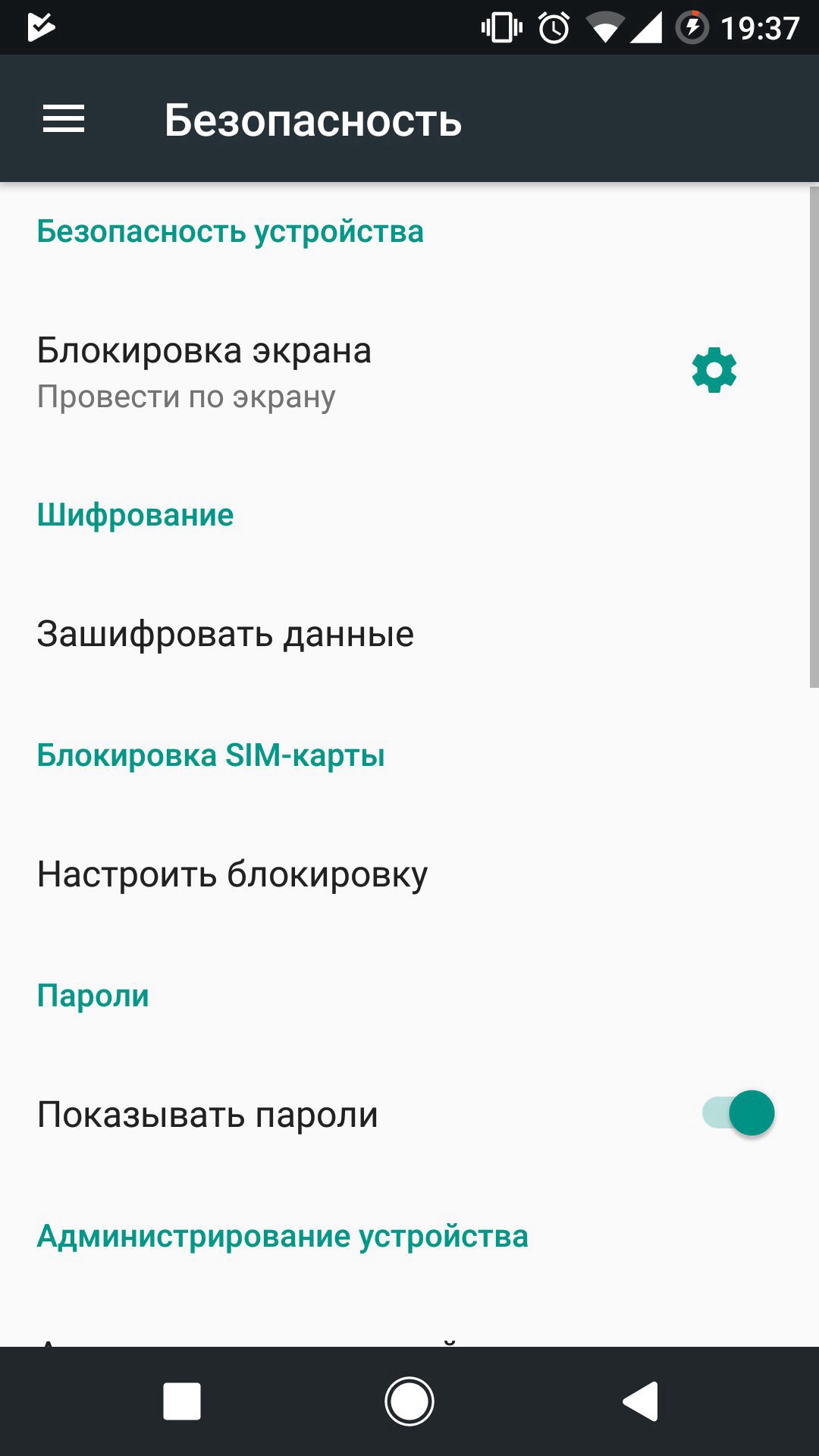Tap the home button in navigation bar

[x=409, y=1401]
